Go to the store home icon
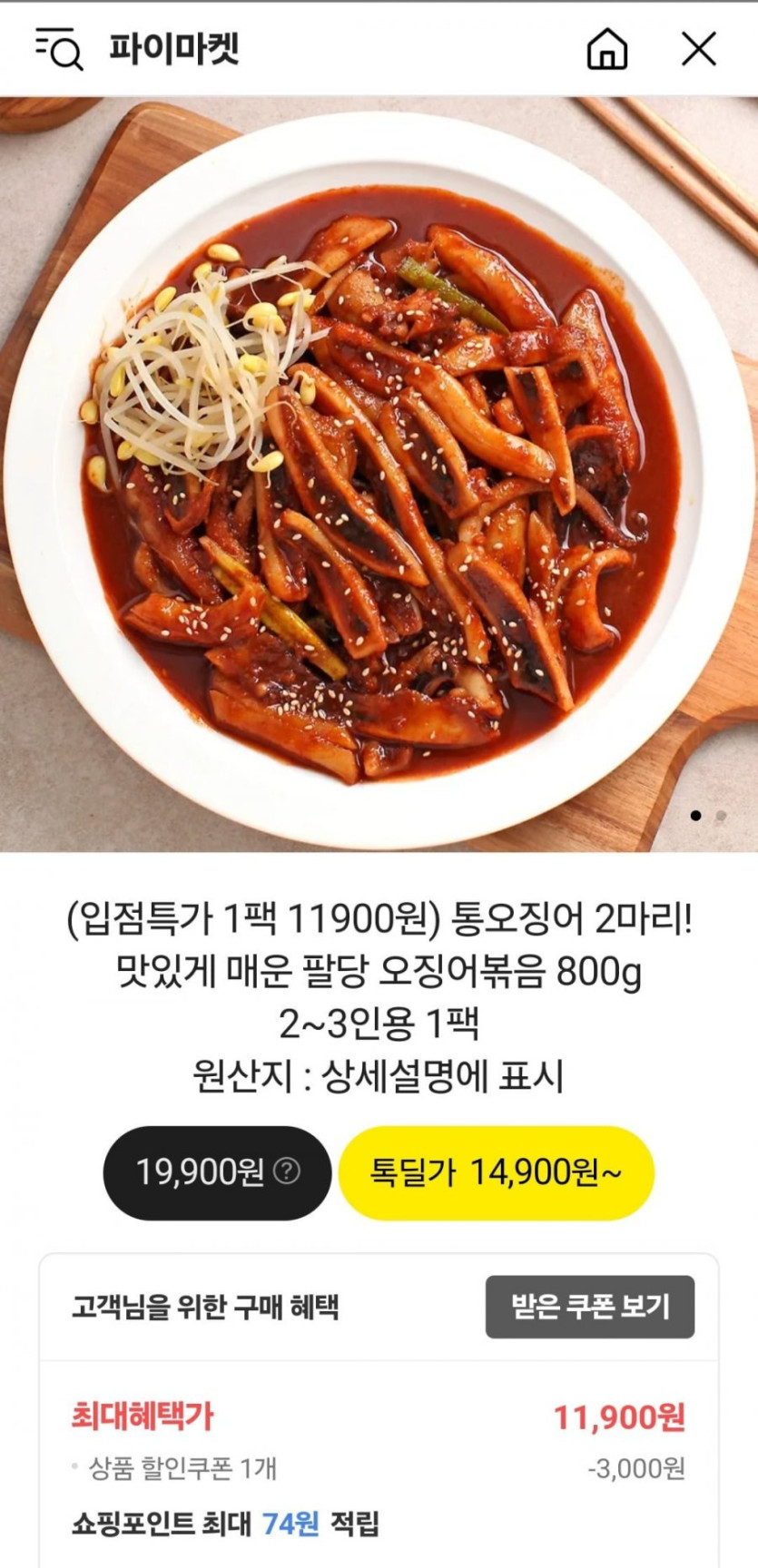Image resolution: width=758 pixels, height=1568 pixels. pos(606,48)
